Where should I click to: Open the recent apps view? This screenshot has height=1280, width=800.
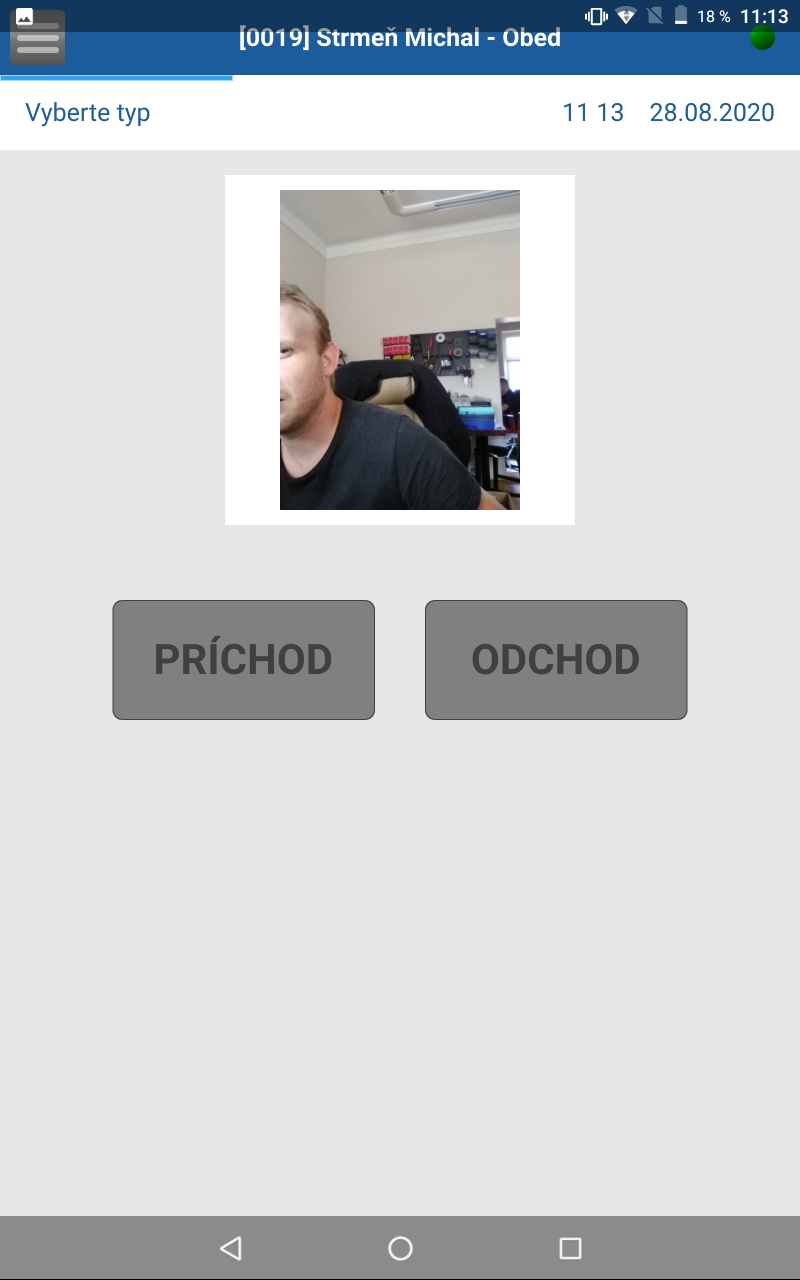pyautogui.click(x=570, y=1248)
